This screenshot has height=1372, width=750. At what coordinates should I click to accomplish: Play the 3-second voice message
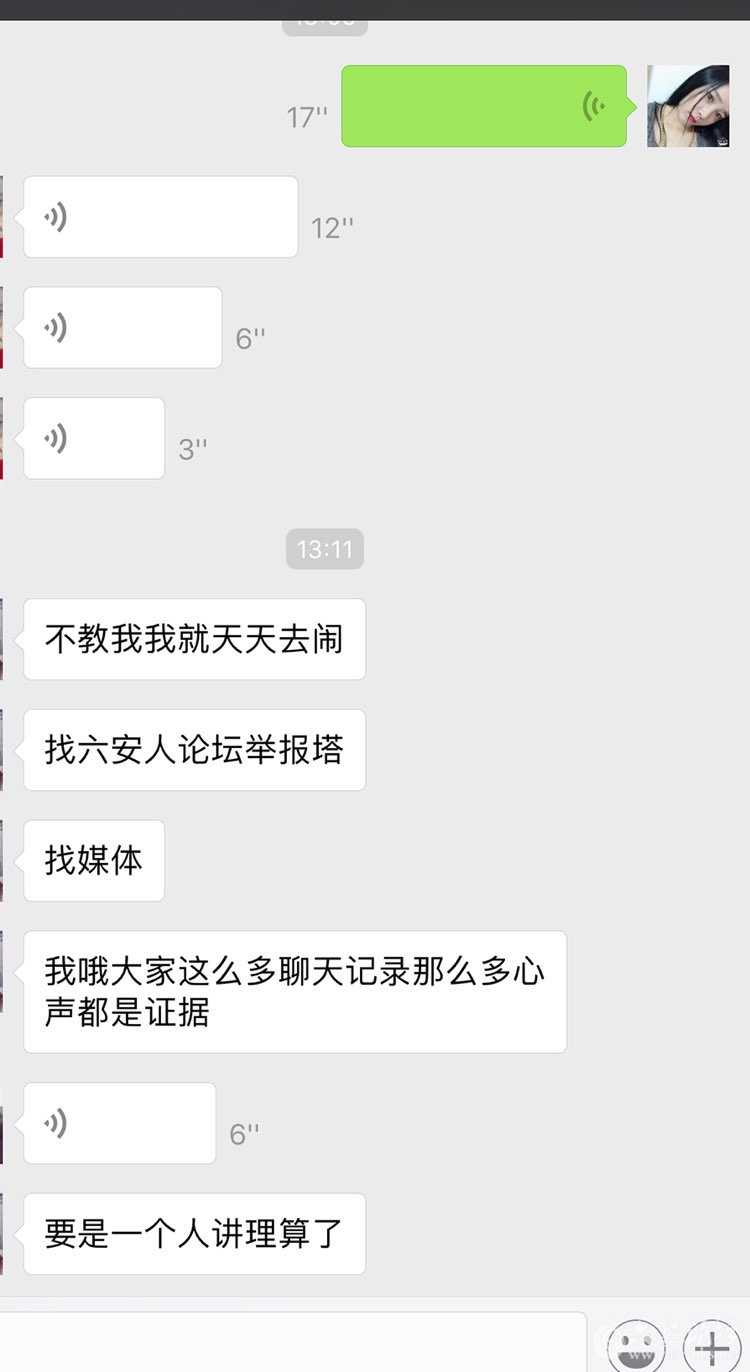pyautogui.click(x=94, y=438)
